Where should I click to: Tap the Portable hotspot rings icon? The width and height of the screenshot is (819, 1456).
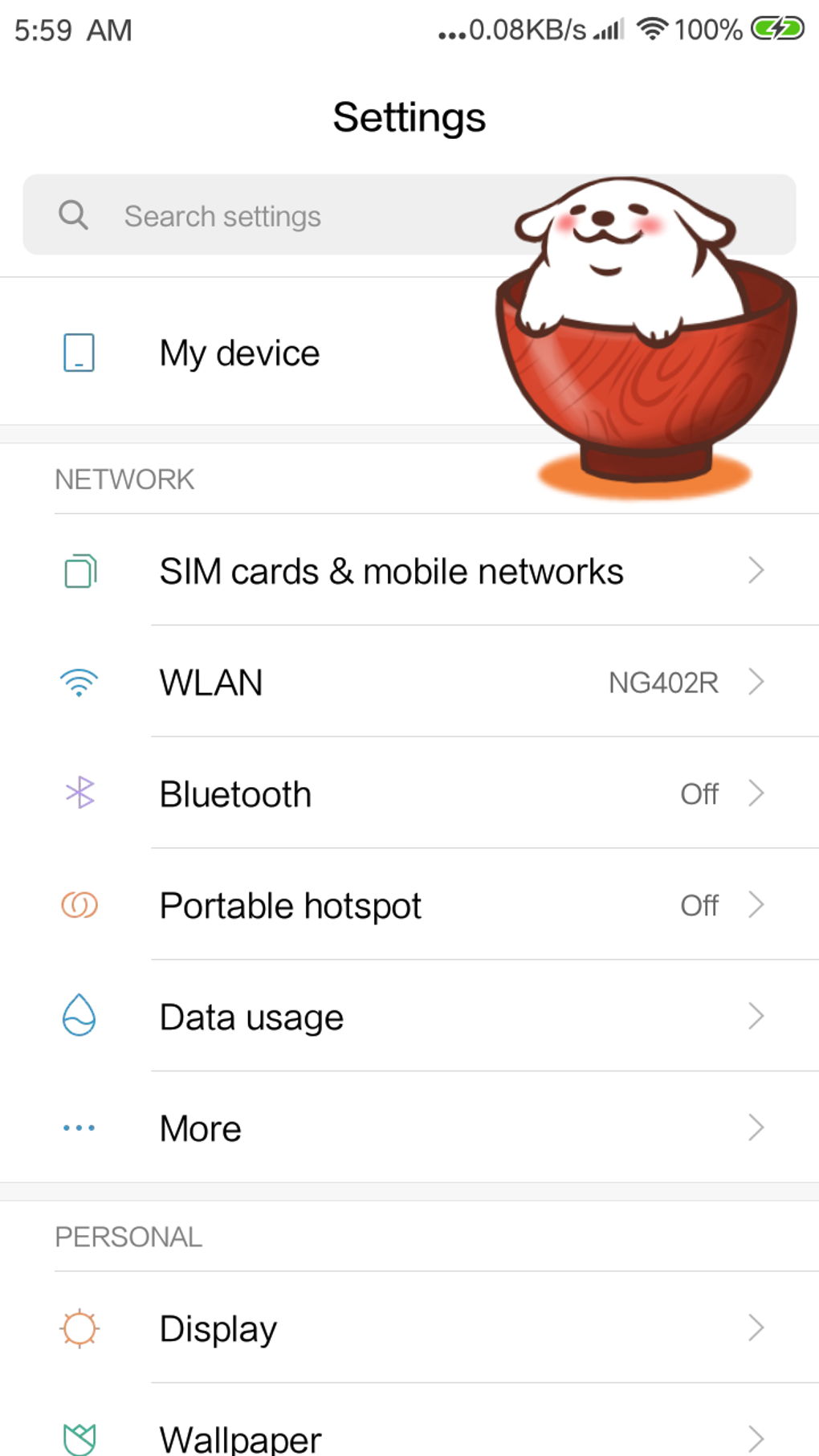point(78,905)
